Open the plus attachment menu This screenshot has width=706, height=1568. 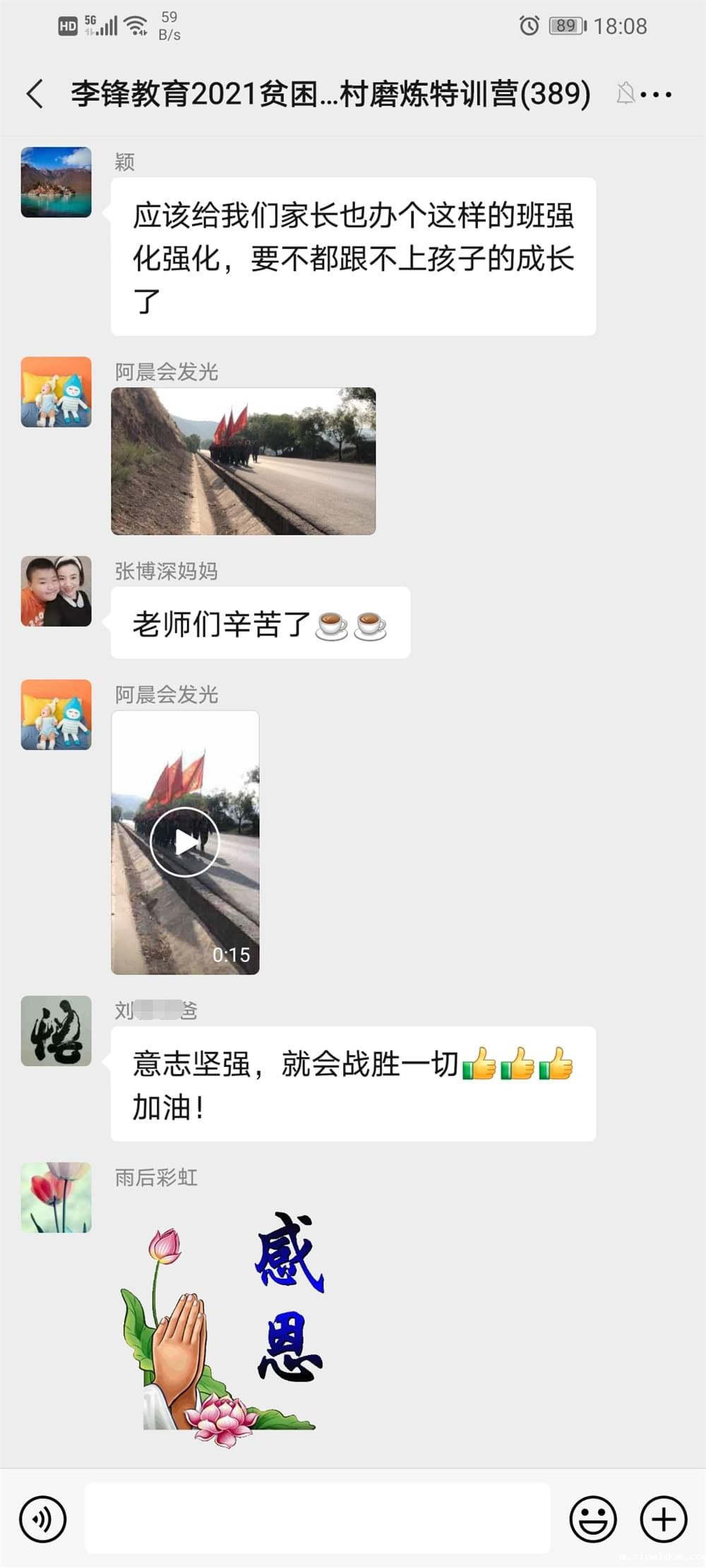pos(664,1519)
